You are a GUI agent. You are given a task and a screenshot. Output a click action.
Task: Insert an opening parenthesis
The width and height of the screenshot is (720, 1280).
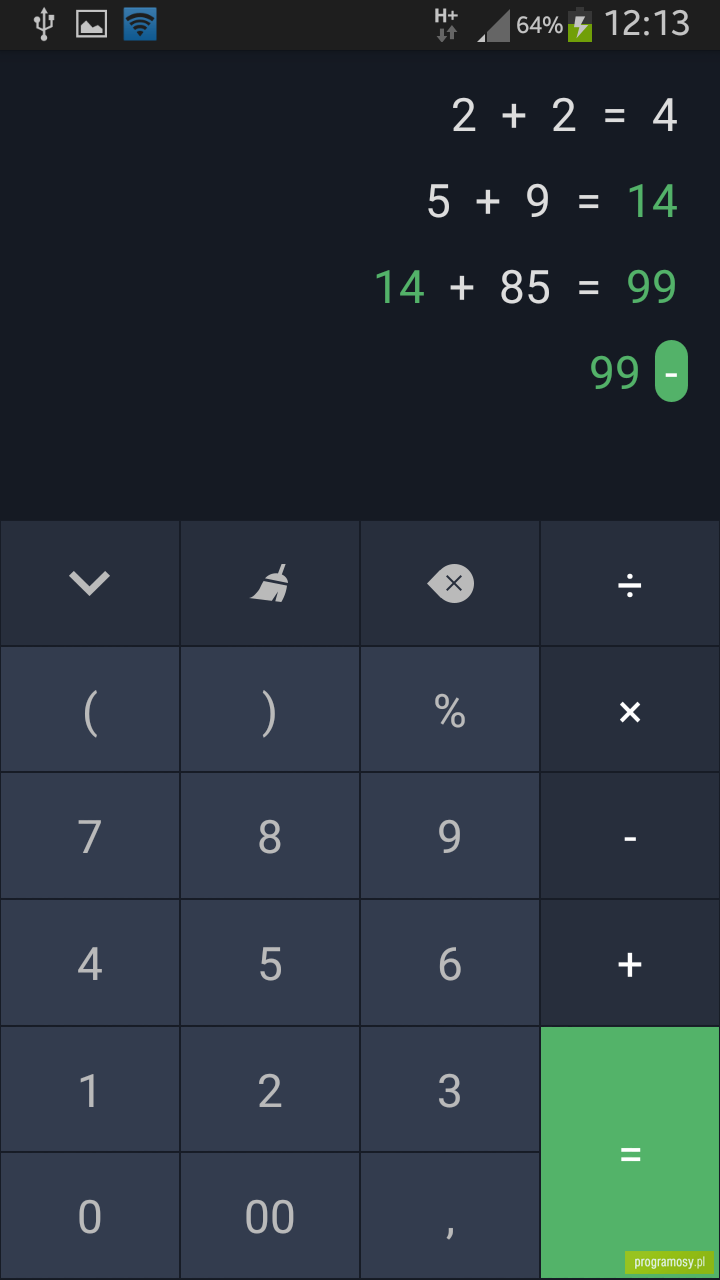click(x=90, y=710)
